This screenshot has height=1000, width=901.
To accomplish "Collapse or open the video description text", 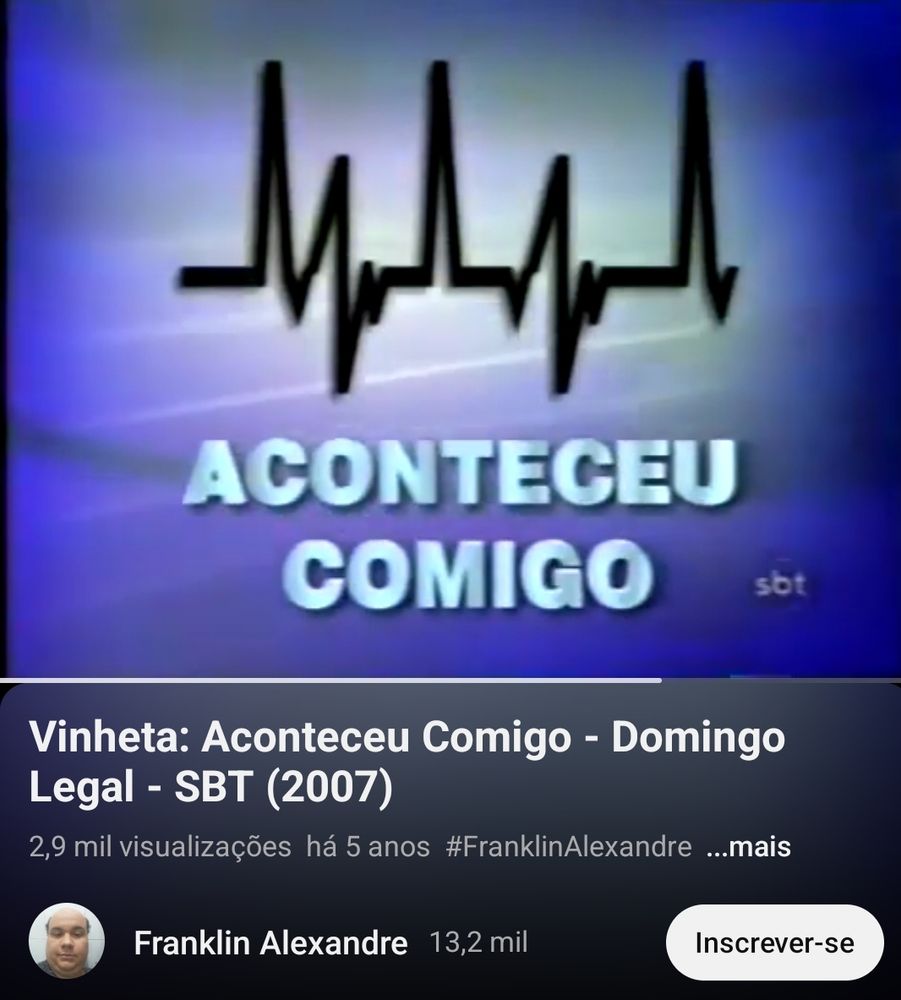I will point(751,847).
